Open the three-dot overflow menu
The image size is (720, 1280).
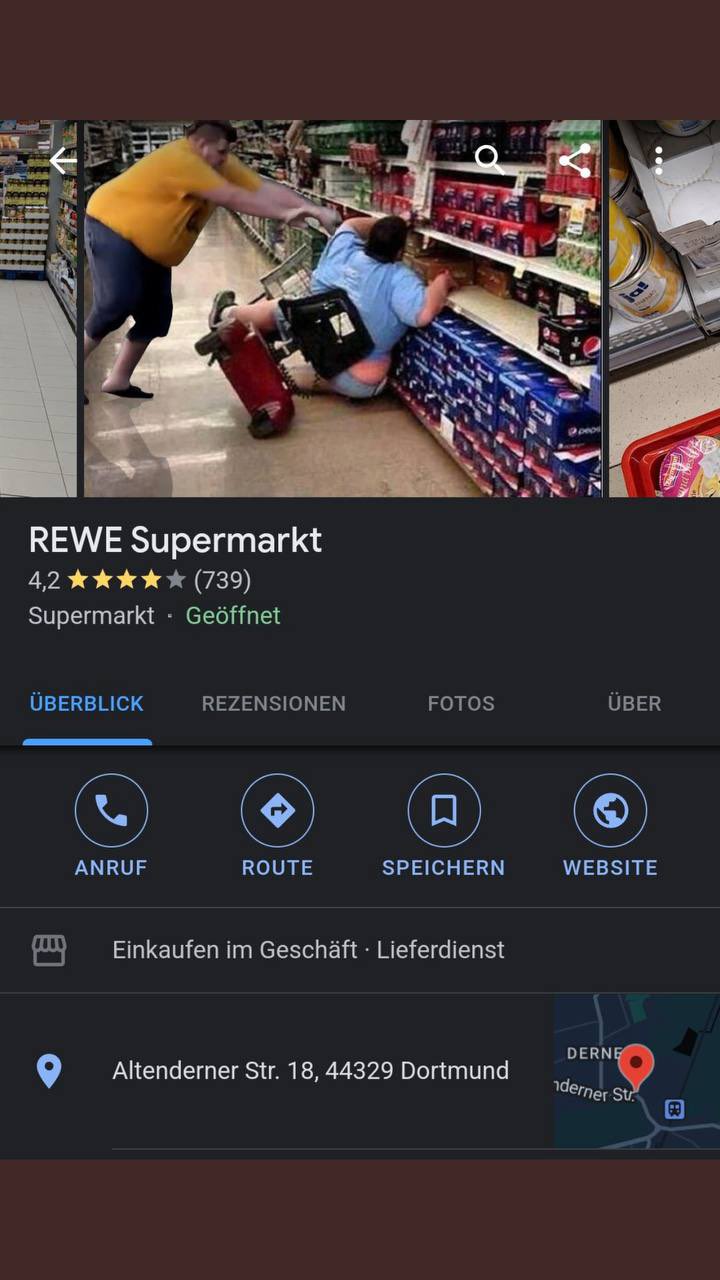click(x=658, y=161)
